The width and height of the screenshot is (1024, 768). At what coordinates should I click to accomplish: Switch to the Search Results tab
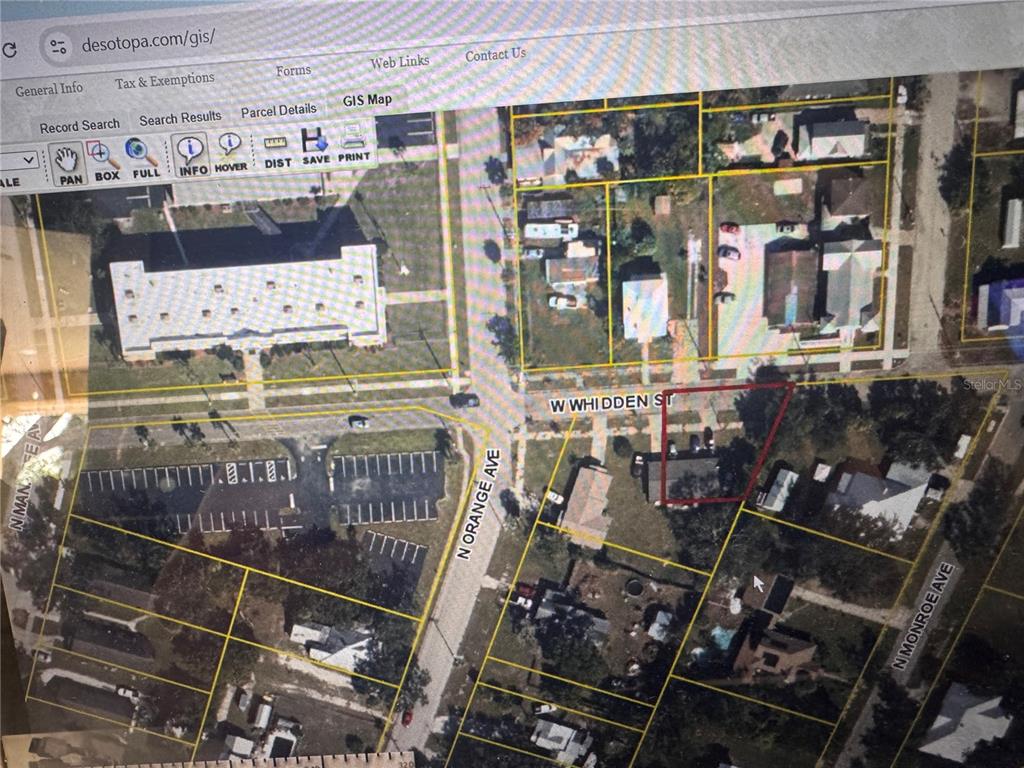(180, 118)
